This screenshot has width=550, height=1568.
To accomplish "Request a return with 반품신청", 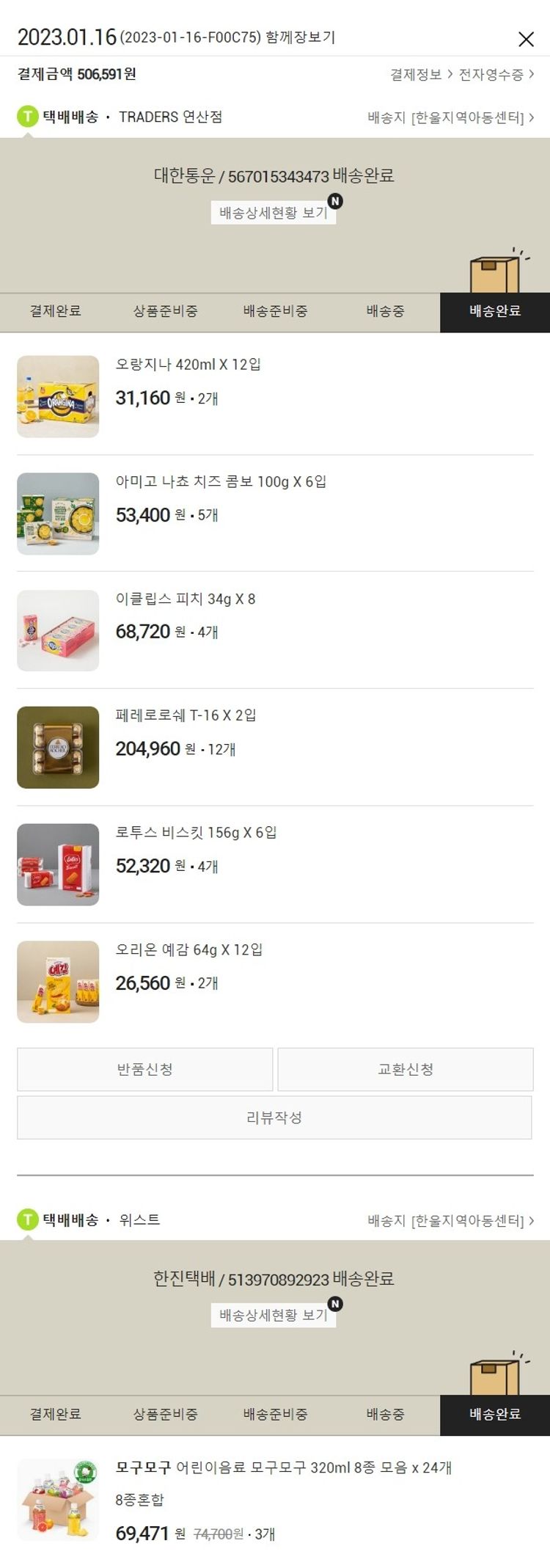I will click(145, 1069).
